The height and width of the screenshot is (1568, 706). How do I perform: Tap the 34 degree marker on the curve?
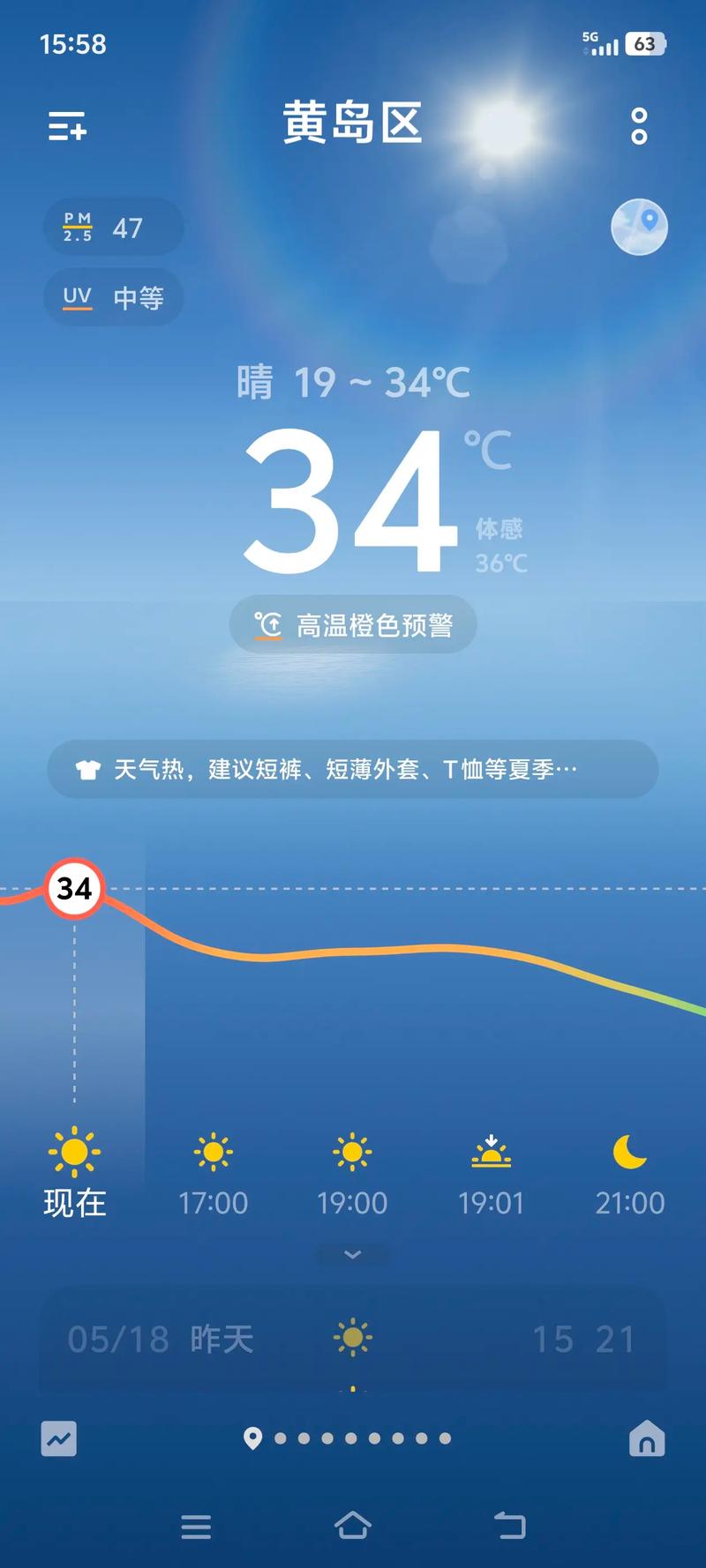click(74, 890)
